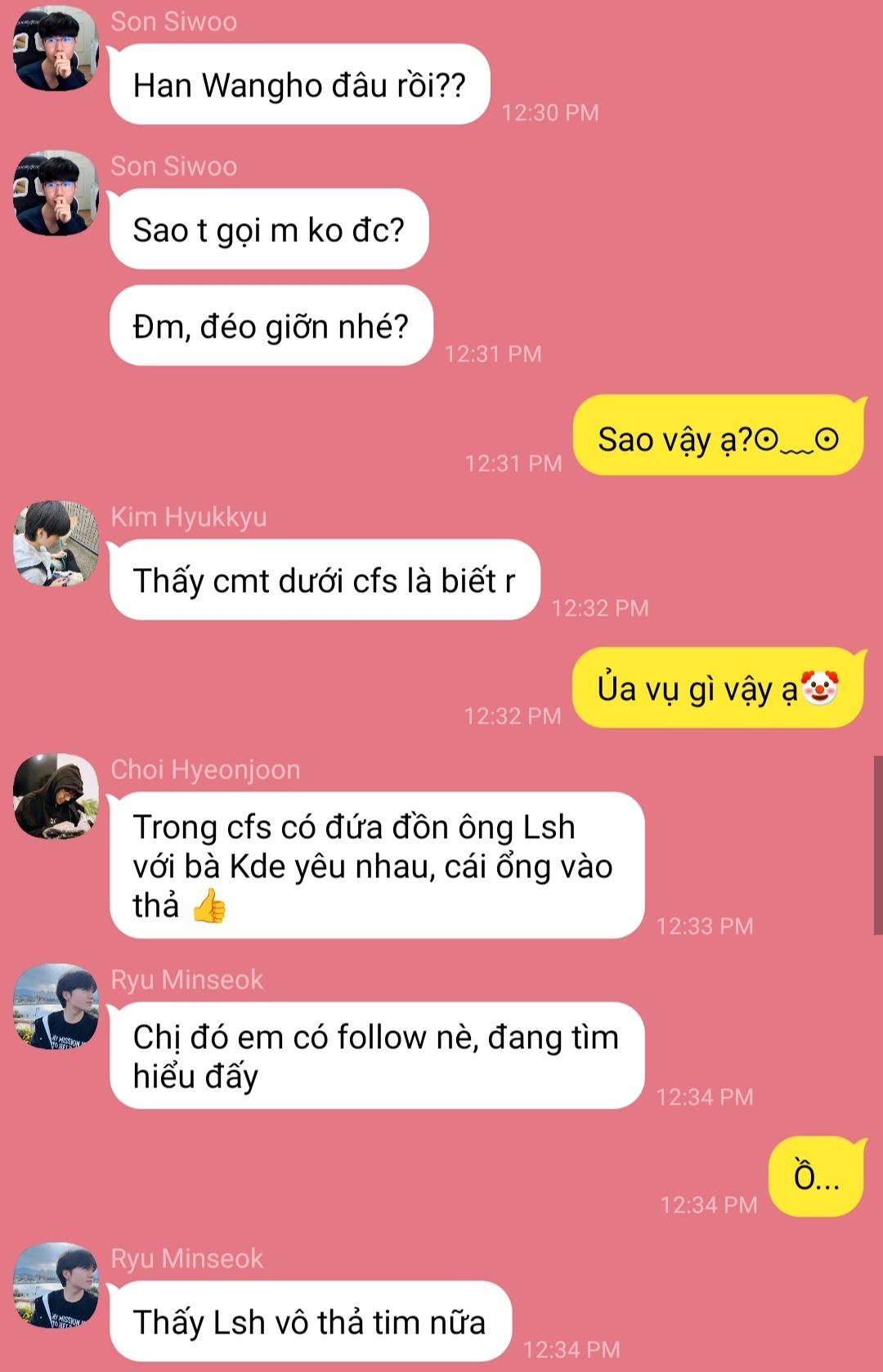Viewport: 883px width, 1372px height.
Task: View Son Siwoo's profile picture beside "Sao t gọi m ko đc?"
Action: click(56, 193)
